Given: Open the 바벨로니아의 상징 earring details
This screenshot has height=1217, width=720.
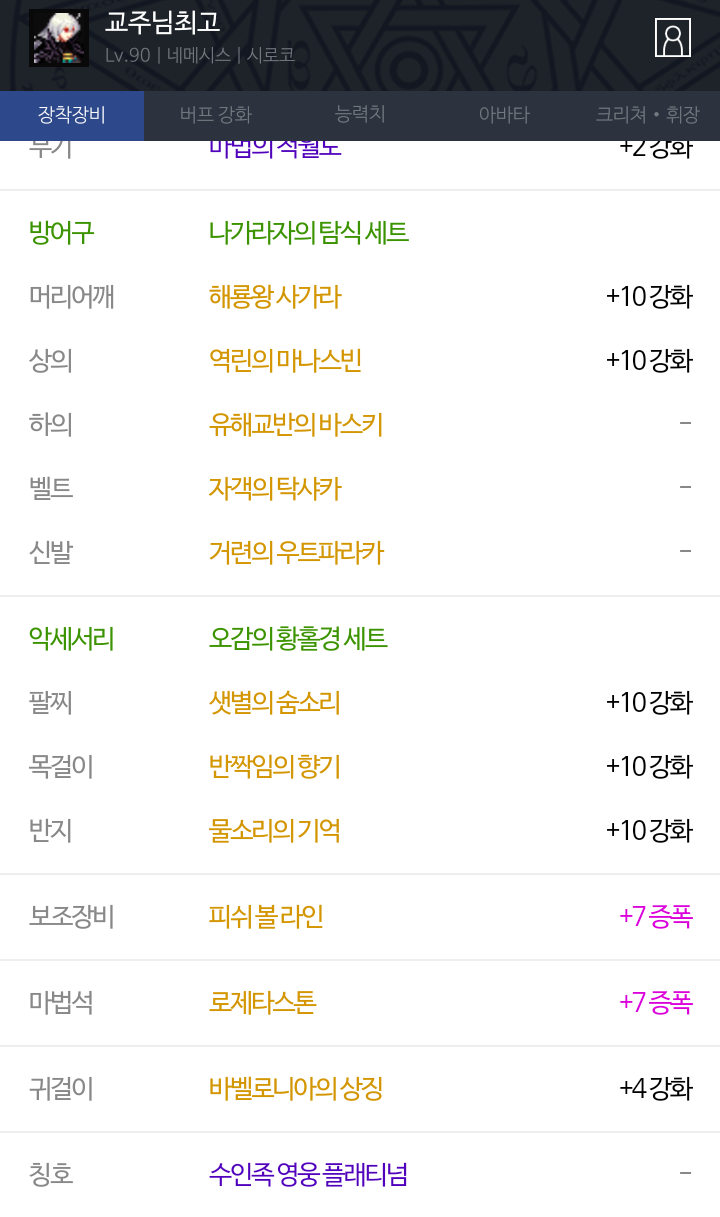Looking at the screenshot, I should tap(296, 1089).
